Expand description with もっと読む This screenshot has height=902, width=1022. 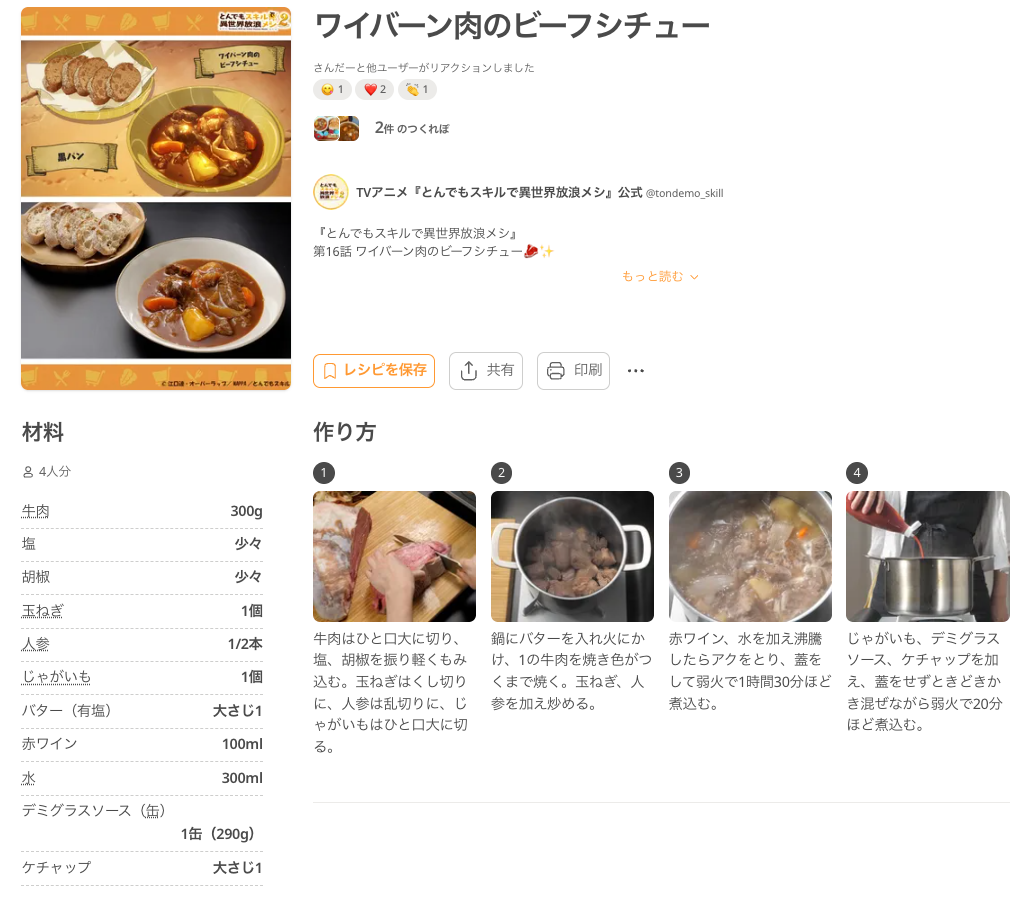[x=660, y=276]
